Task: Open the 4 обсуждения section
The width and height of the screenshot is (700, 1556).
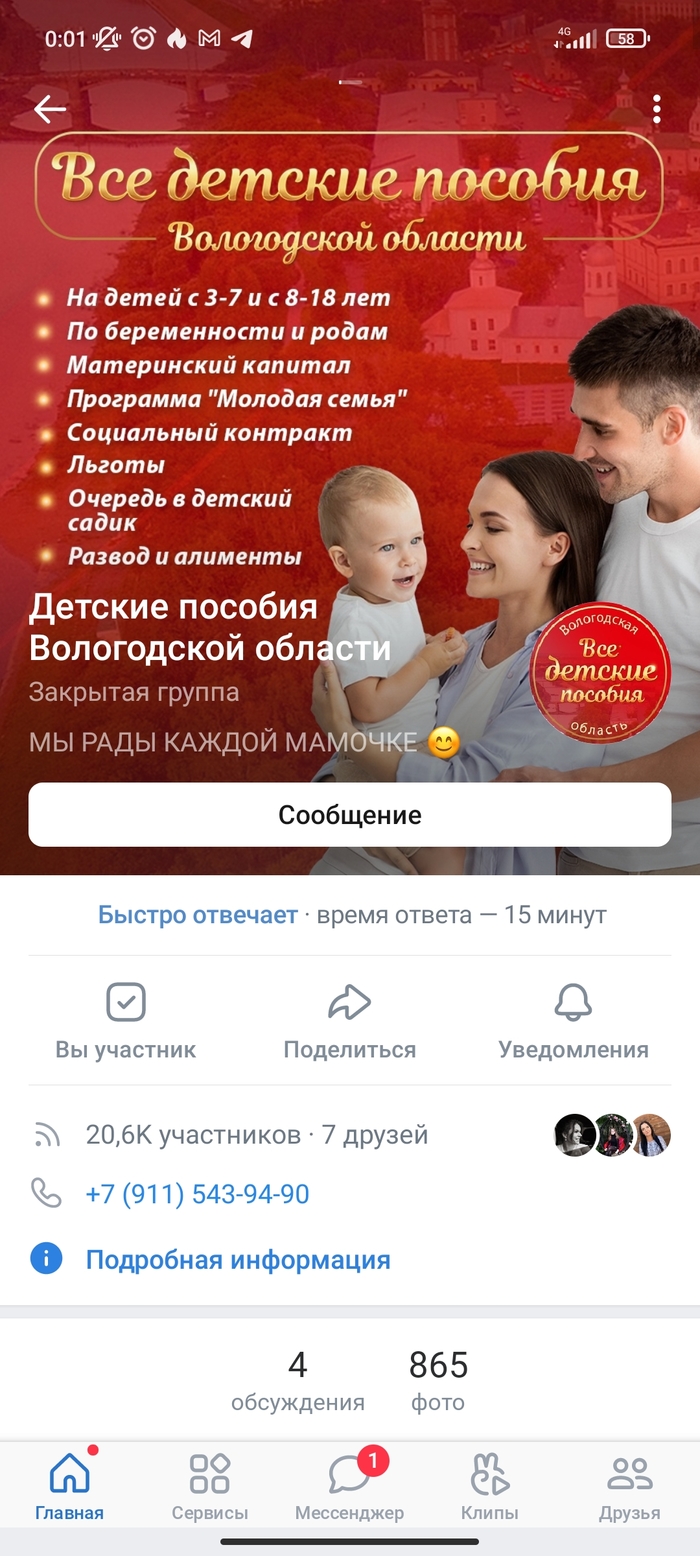Action: click(297, 1379)
